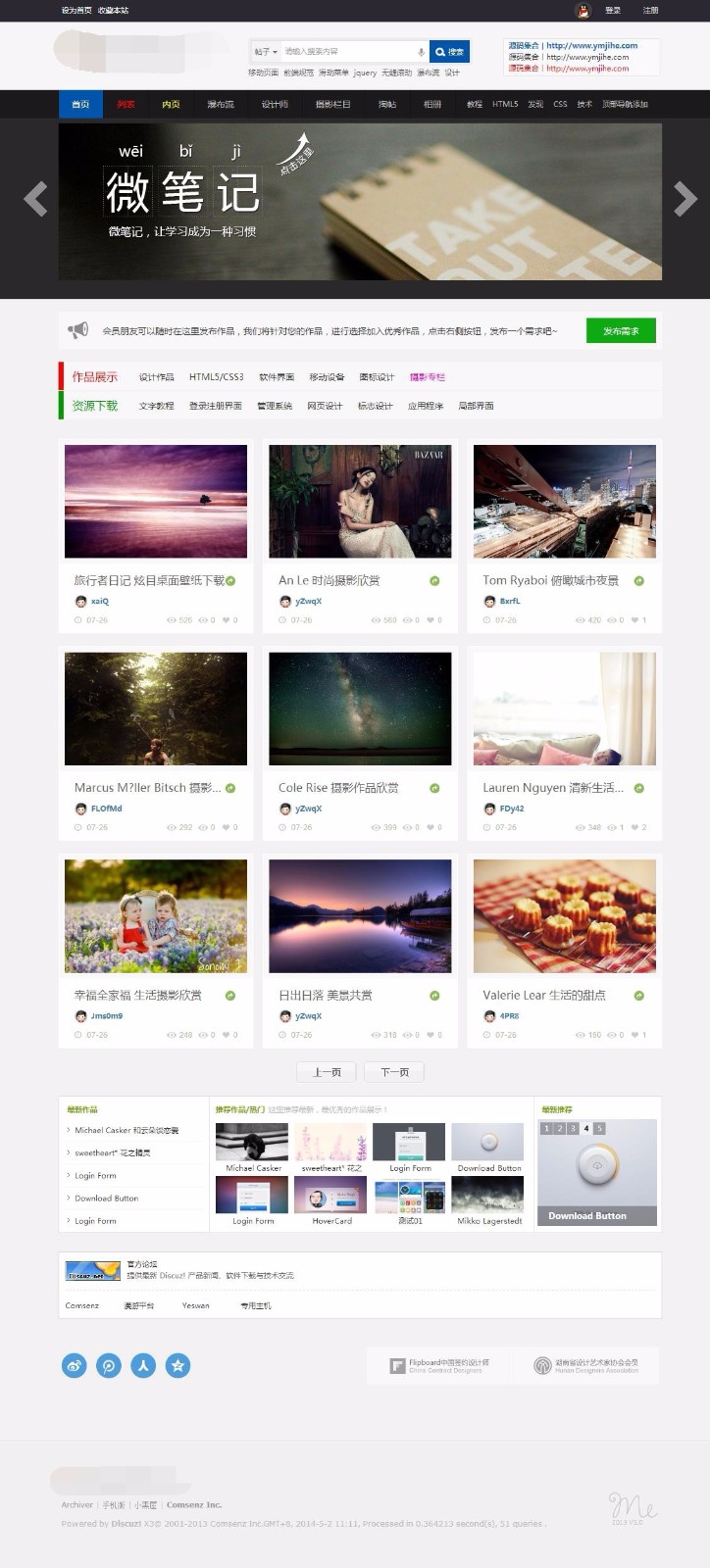Show the next banner slide
710x1568 pixels.
click(x=685, y=199)
